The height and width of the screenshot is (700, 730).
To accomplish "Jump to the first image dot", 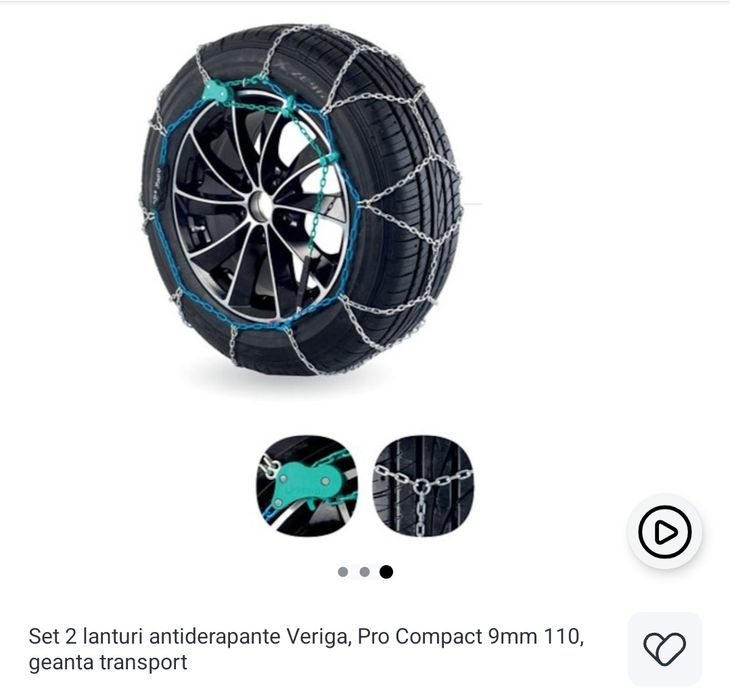I will [x=343, y=572].
